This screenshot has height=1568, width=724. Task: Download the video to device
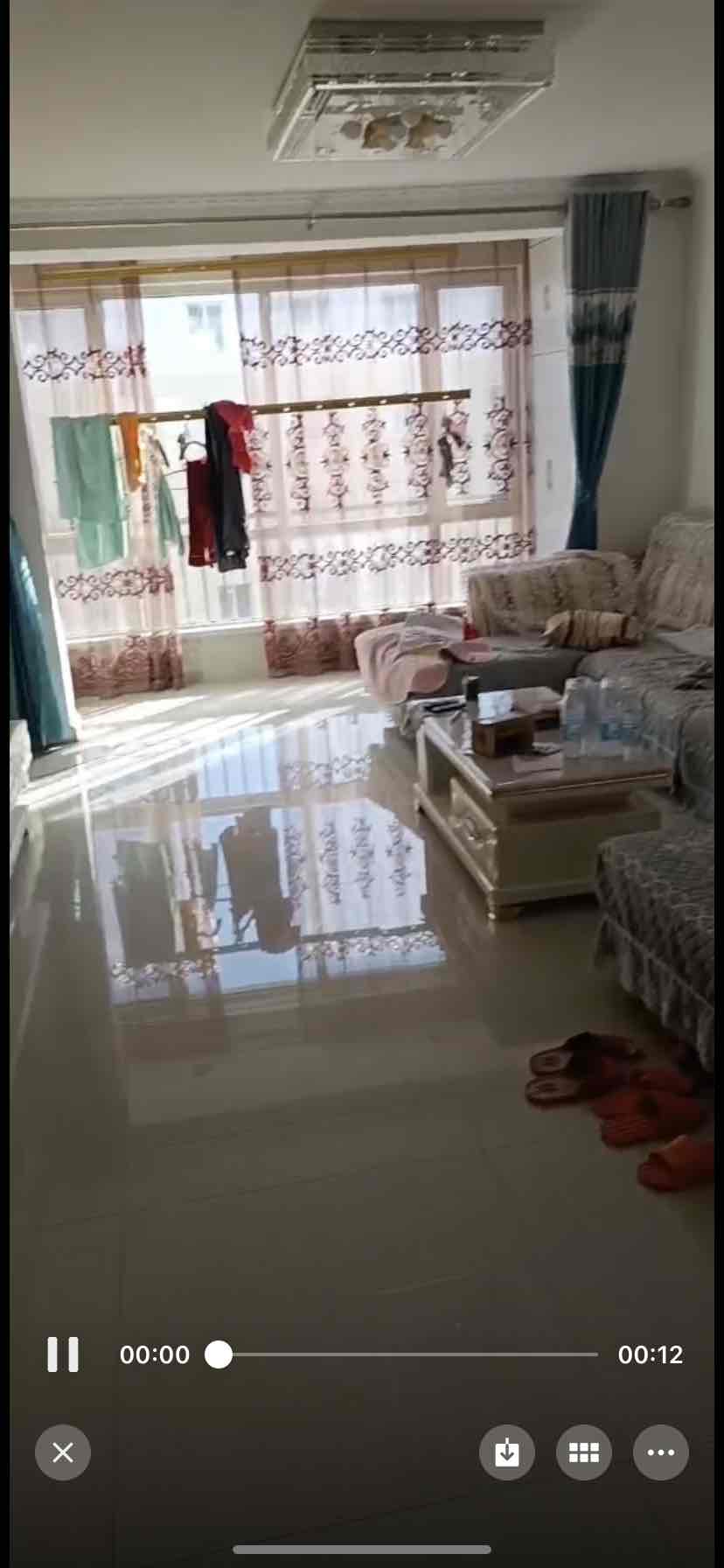click(507, 1452)
